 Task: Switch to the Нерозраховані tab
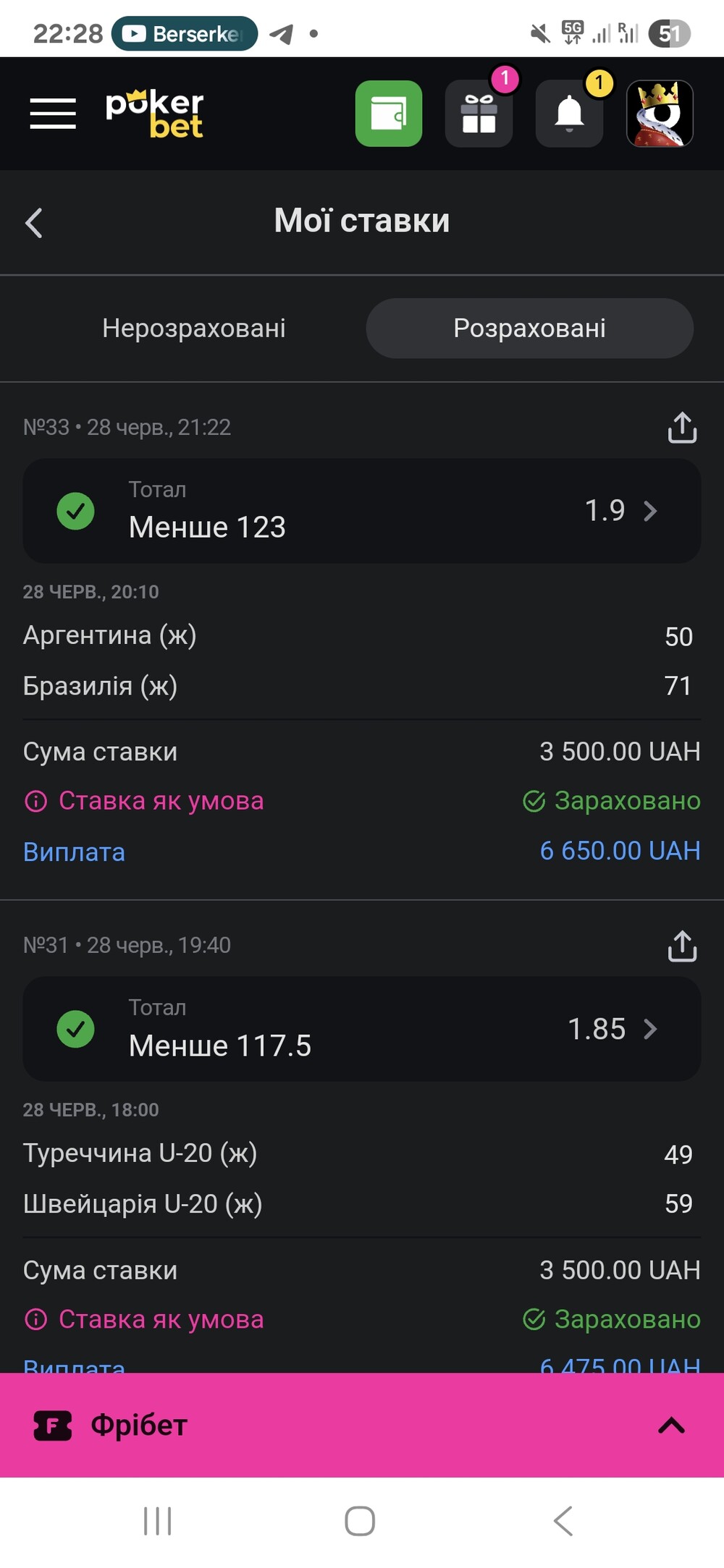(x=194, y=328)
